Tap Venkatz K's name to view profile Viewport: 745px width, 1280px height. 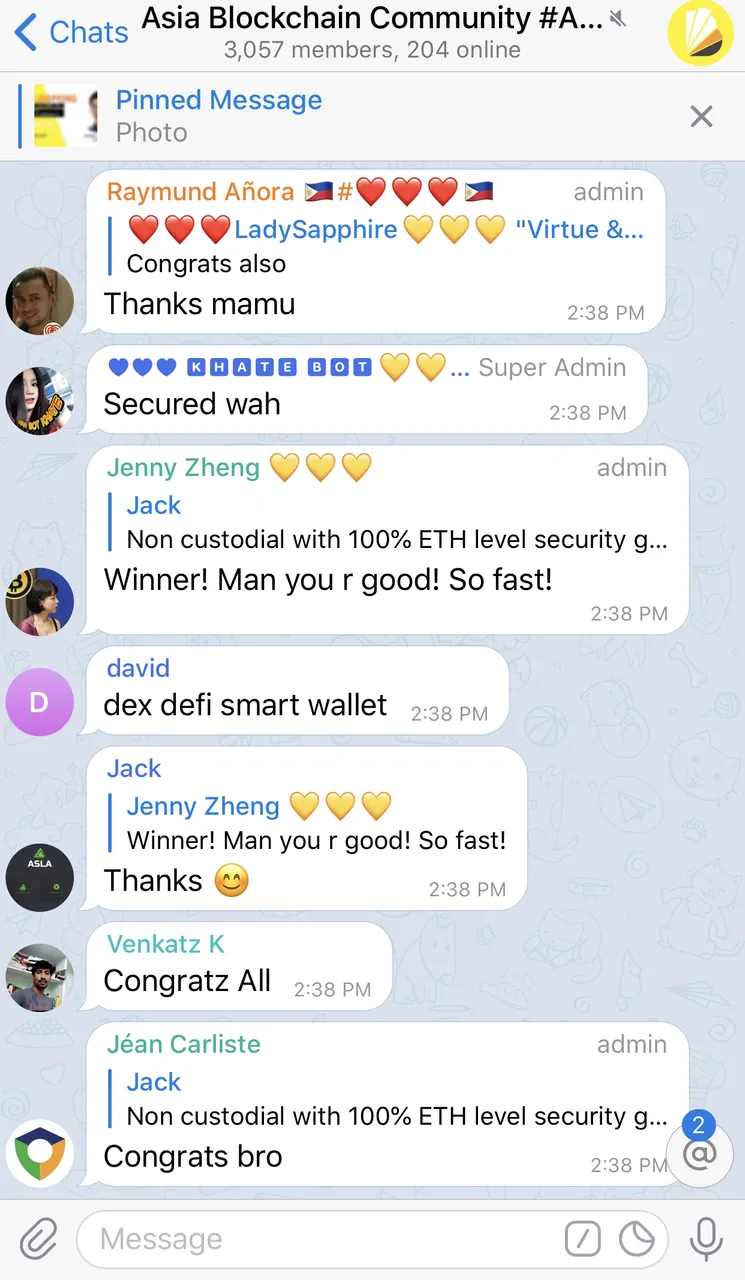166,944
